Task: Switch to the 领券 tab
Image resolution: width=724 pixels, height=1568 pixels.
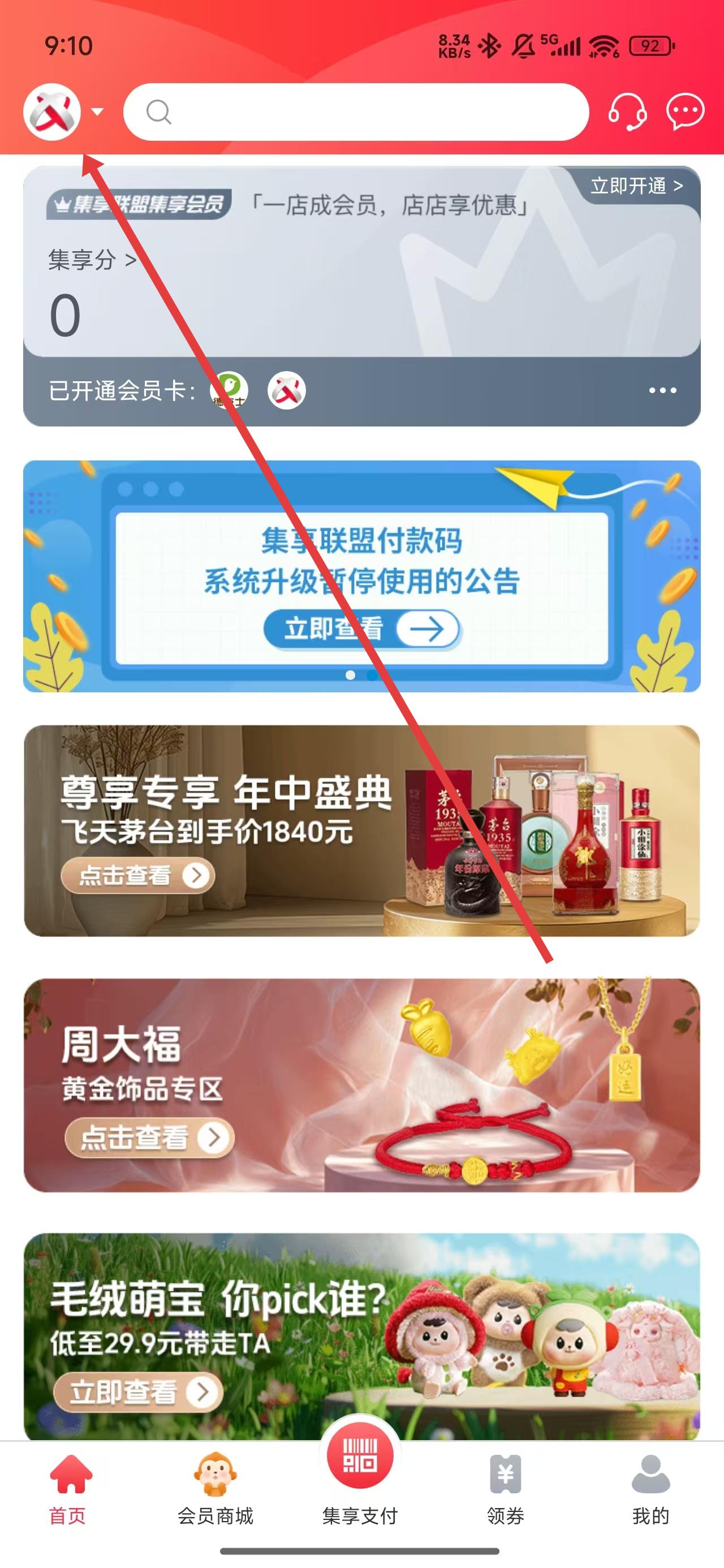Action: coord(506,1489)
